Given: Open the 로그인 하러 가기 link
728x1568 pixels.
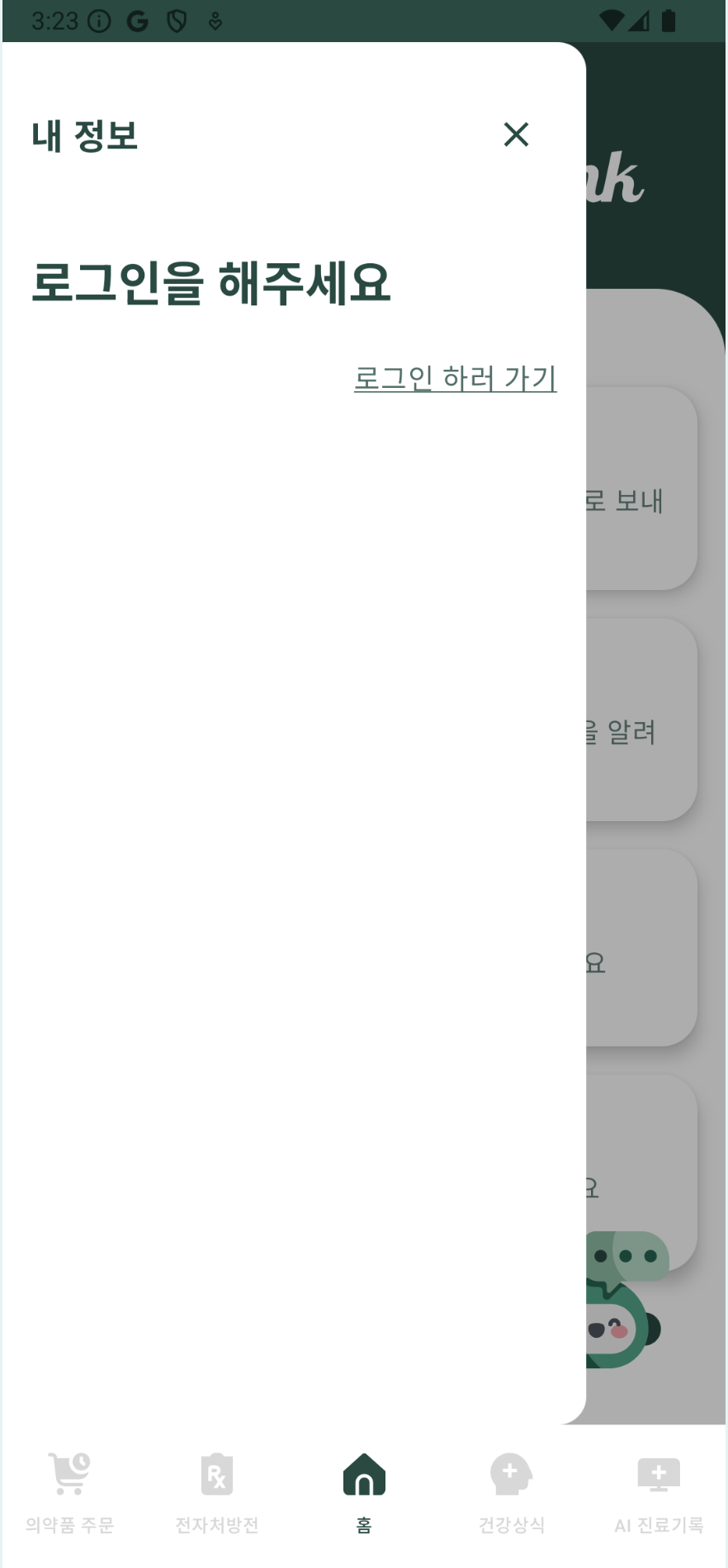Looking at the screenshot, I should pos(455,379).
